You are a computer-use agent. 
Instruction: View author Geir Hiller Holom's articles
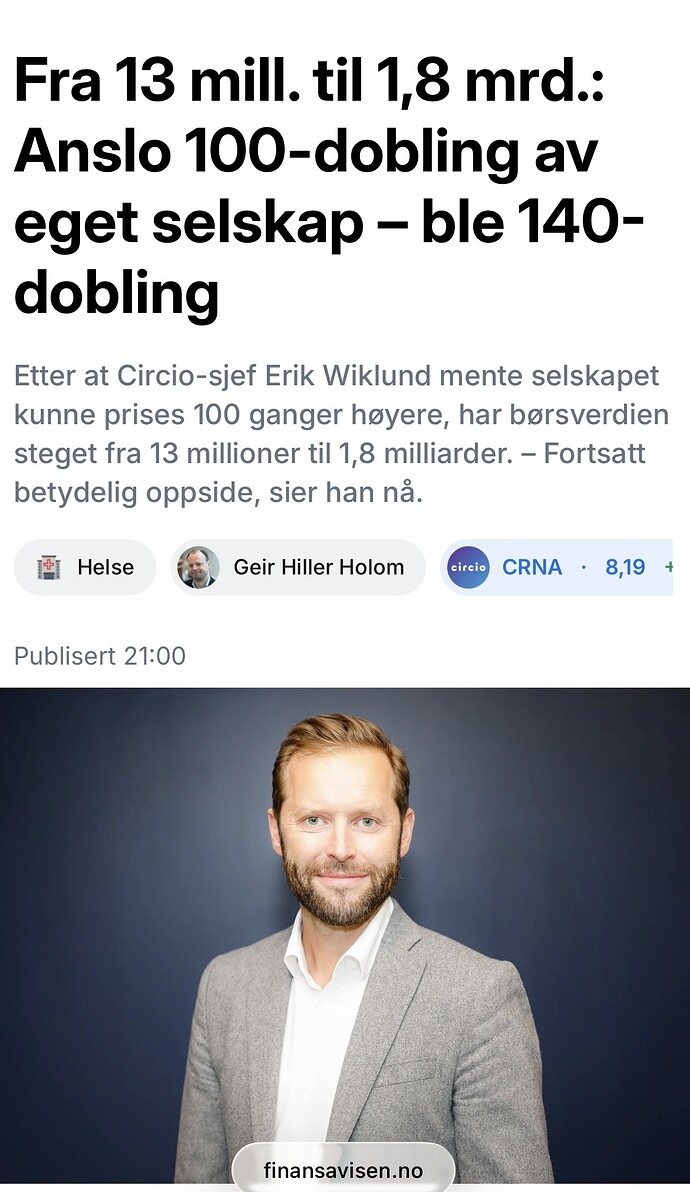(x=298, y=568)
